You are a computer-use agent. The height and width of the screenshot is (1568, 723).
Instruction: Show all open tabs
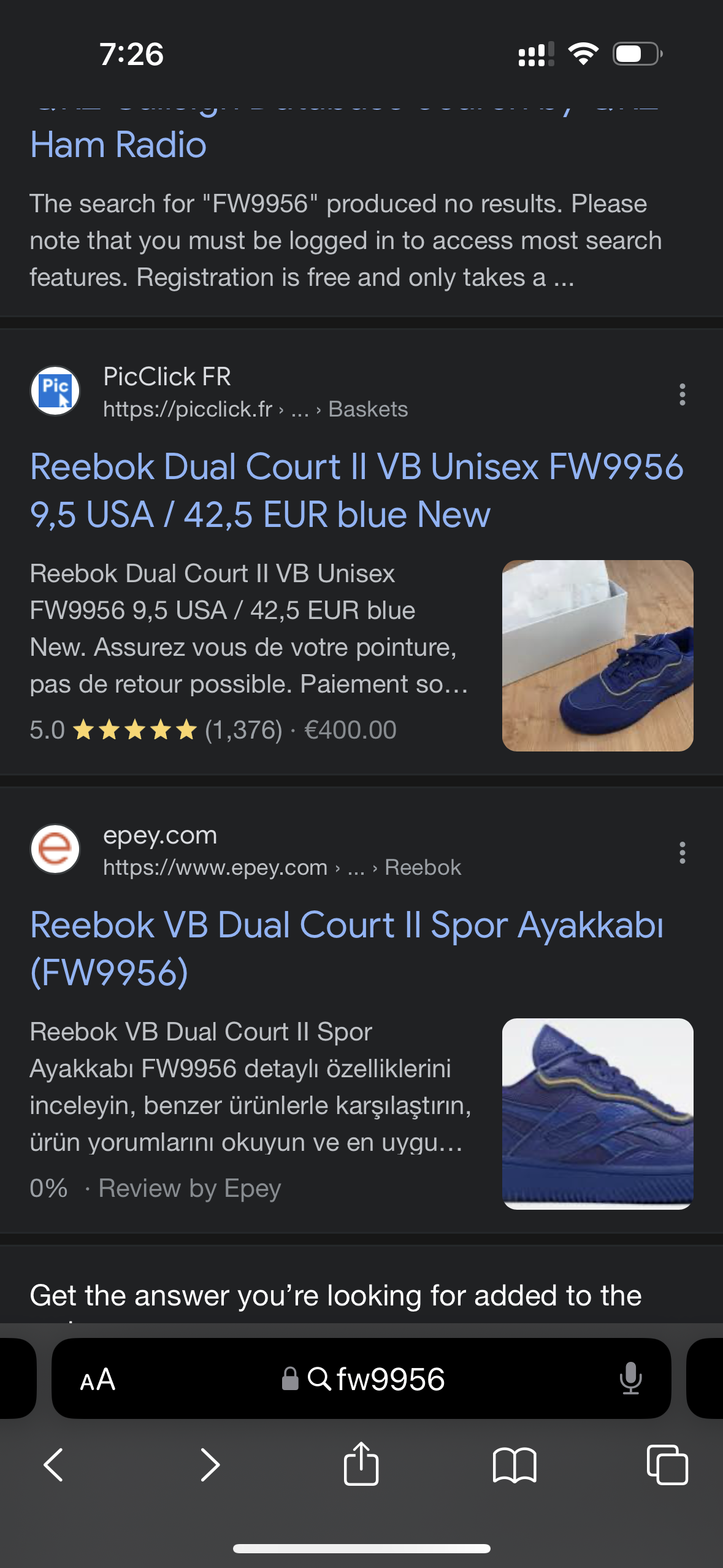[x=667, y=1465]
